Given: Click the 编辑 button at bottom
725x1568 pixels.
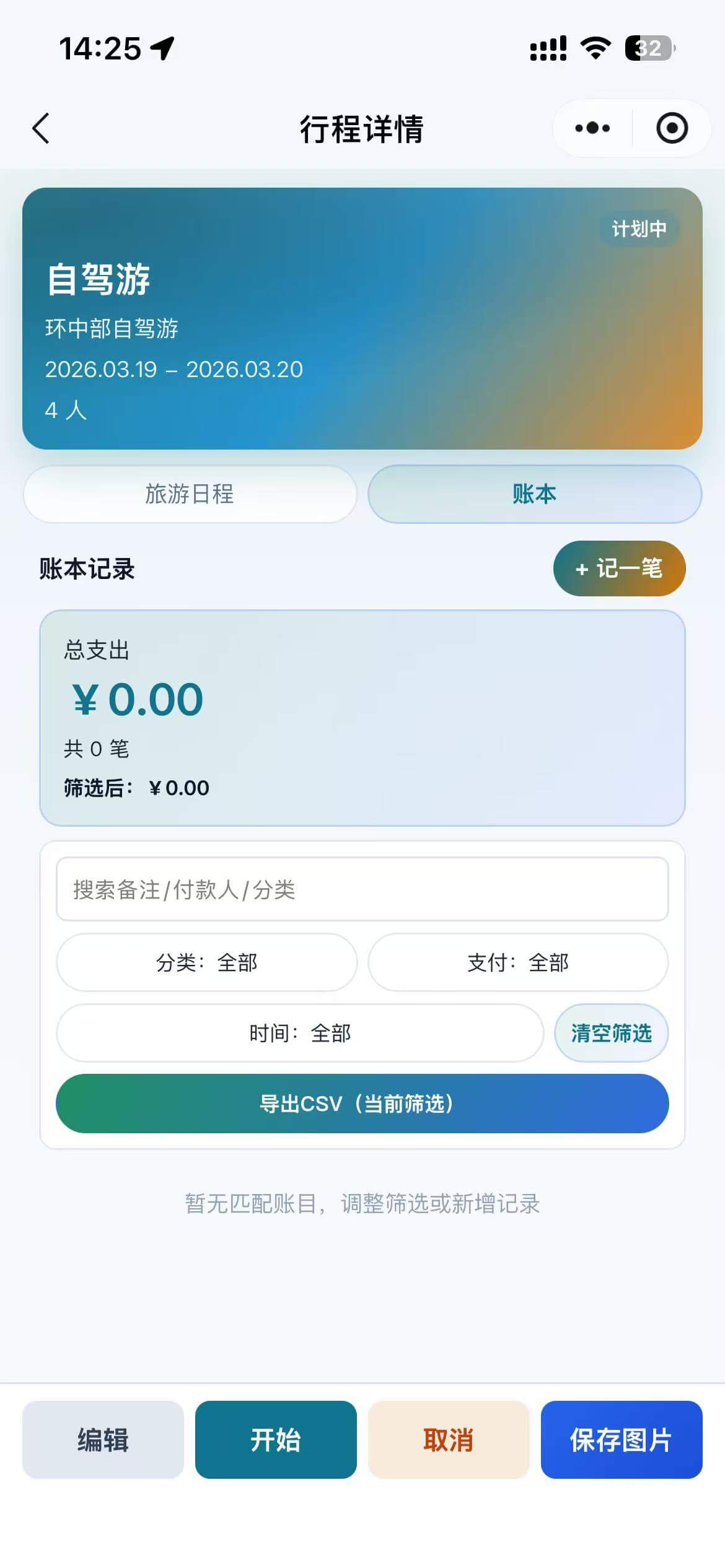Looking at the screenshot, I should click(x=103, y=1442).
